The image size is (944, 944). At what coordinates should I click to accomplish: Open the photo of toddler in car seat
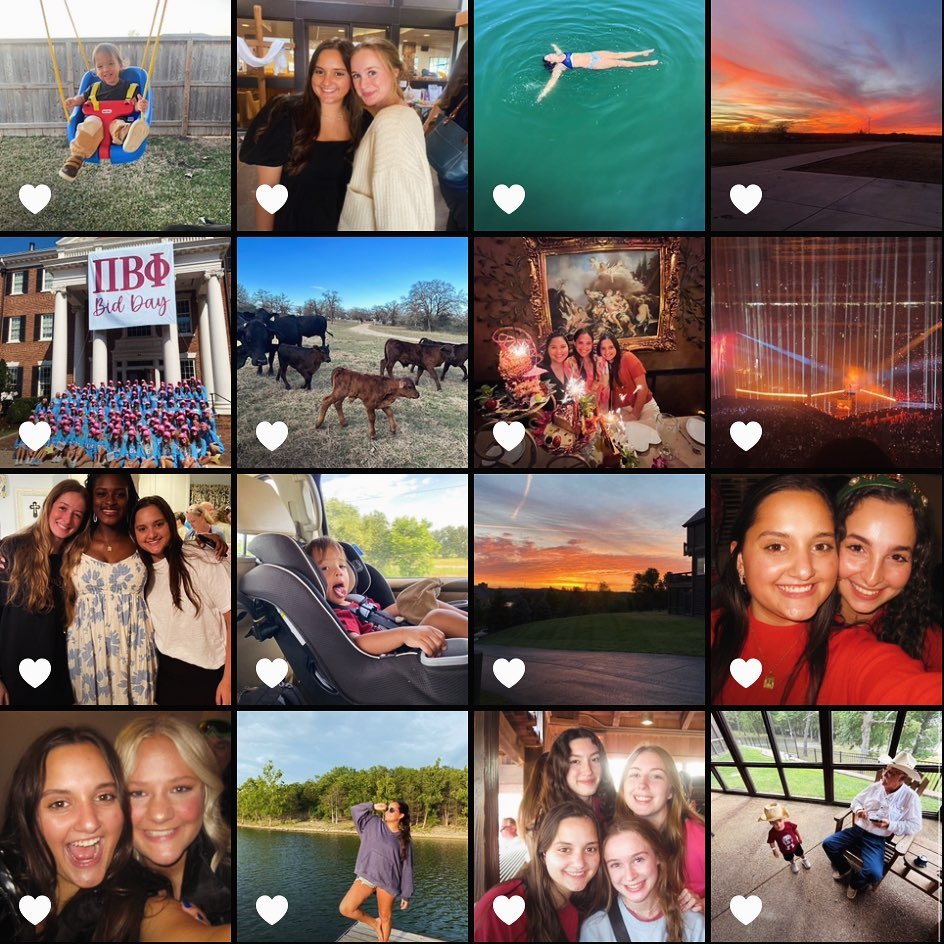(x=352, y=589)
